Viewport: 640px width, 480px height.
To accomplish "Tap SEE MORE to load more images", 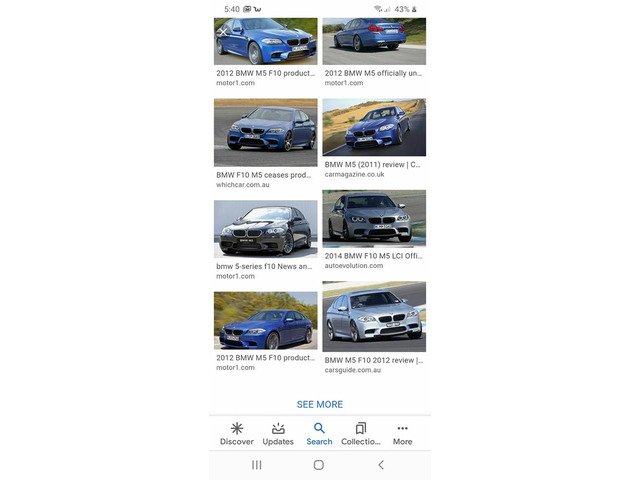I will [x=320, y=404].
